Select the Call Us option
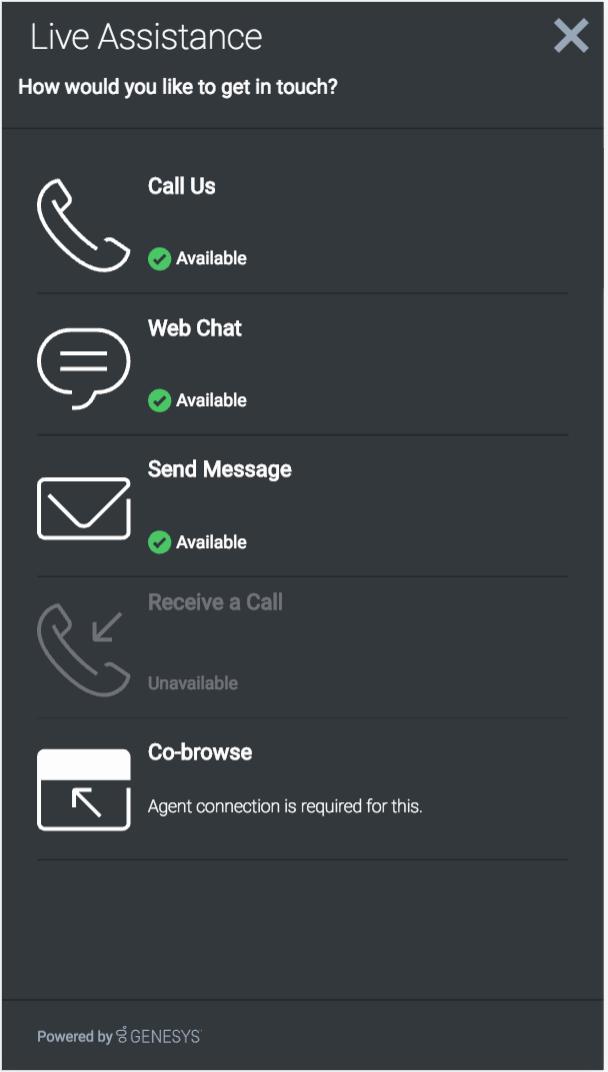The image size is (608, 1072). [181, 187]
